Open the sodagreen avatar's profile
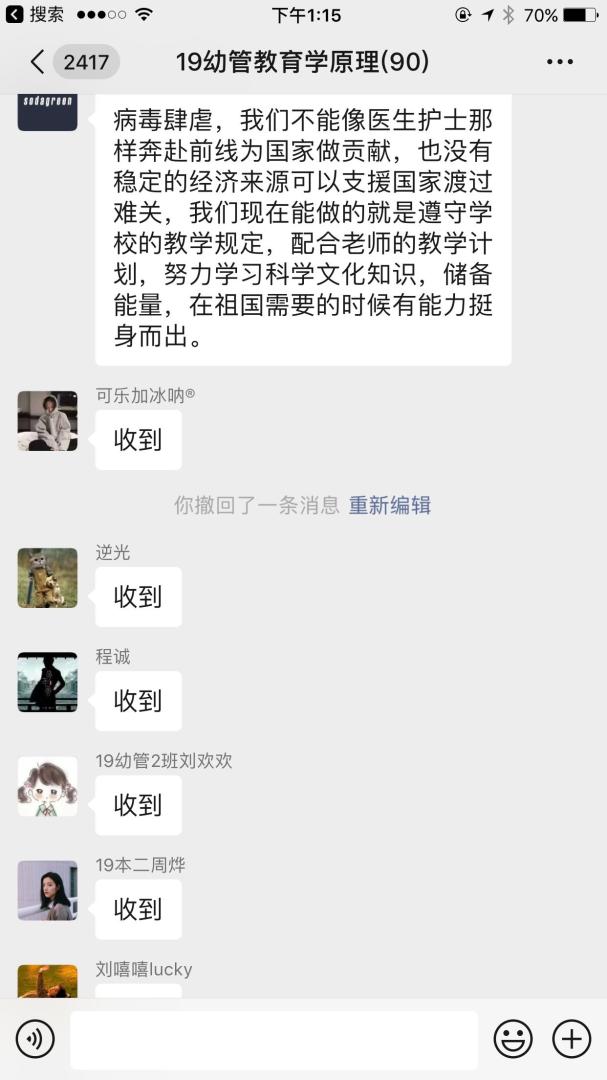 47,113
